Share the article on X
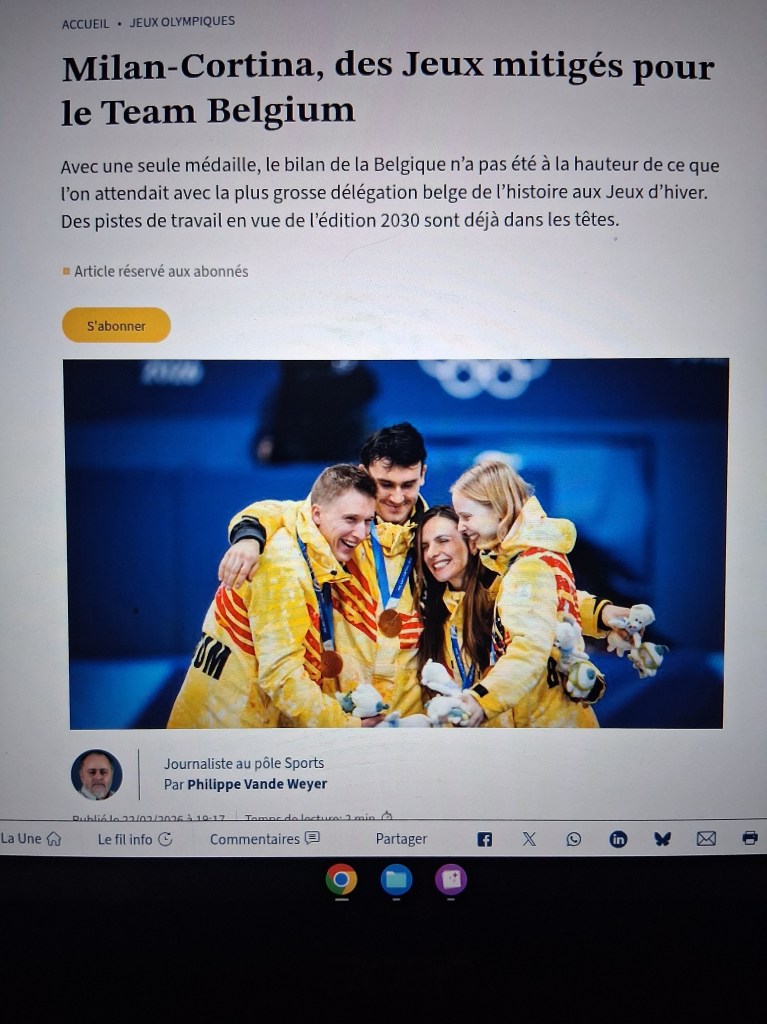Viewport: 767px width, 1024px height. (x=529, y=839)
